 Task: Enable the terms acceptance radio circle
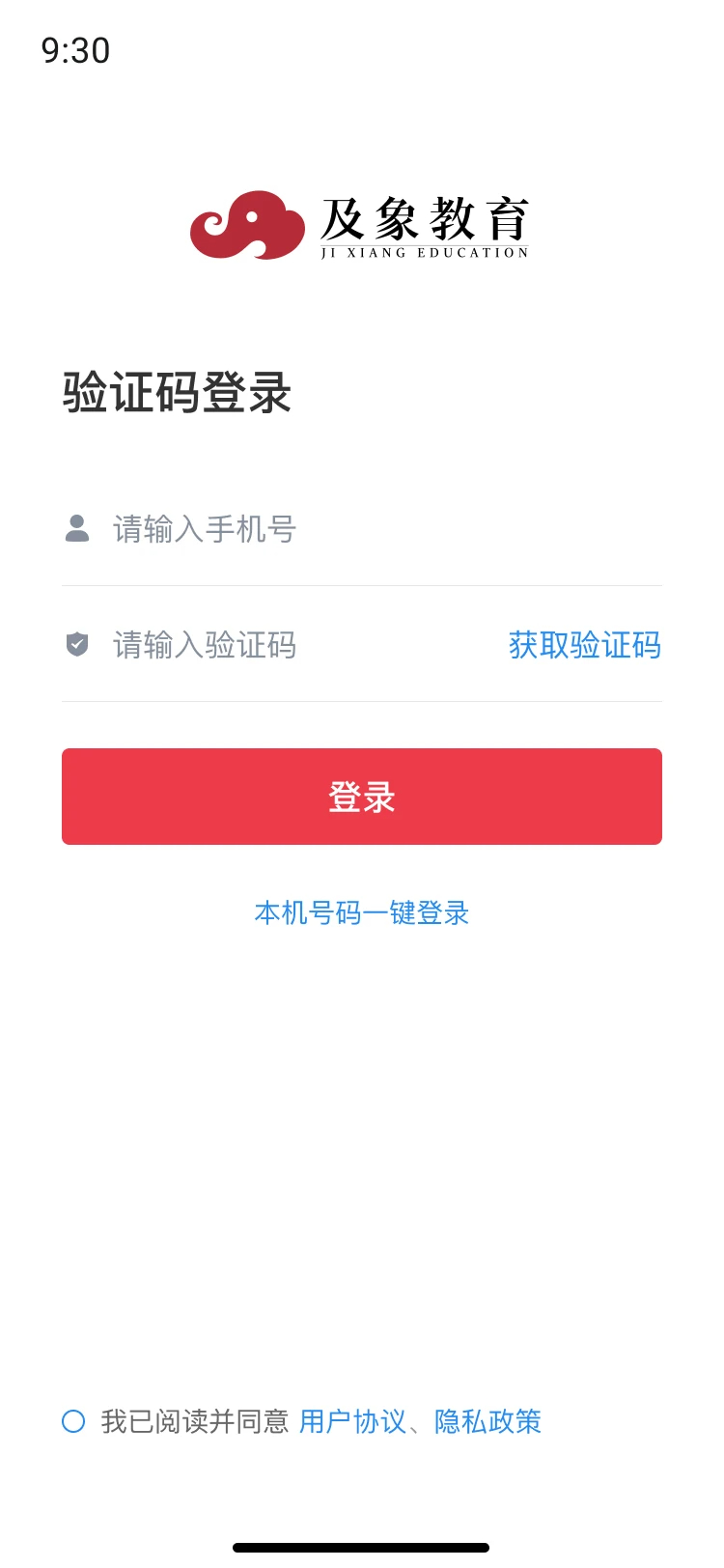(74, 1422)
